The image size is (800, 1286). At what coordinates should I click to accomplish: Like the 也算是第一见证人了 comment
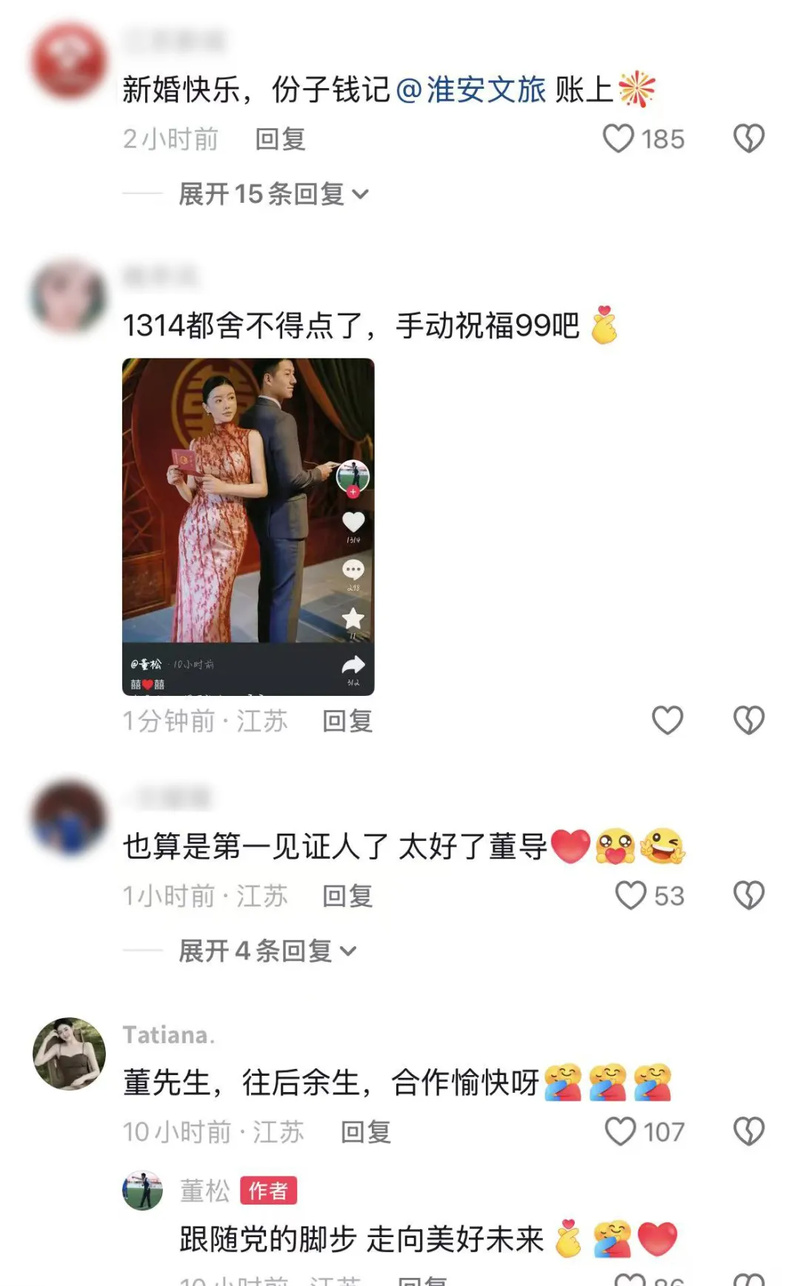coord(631,895)
